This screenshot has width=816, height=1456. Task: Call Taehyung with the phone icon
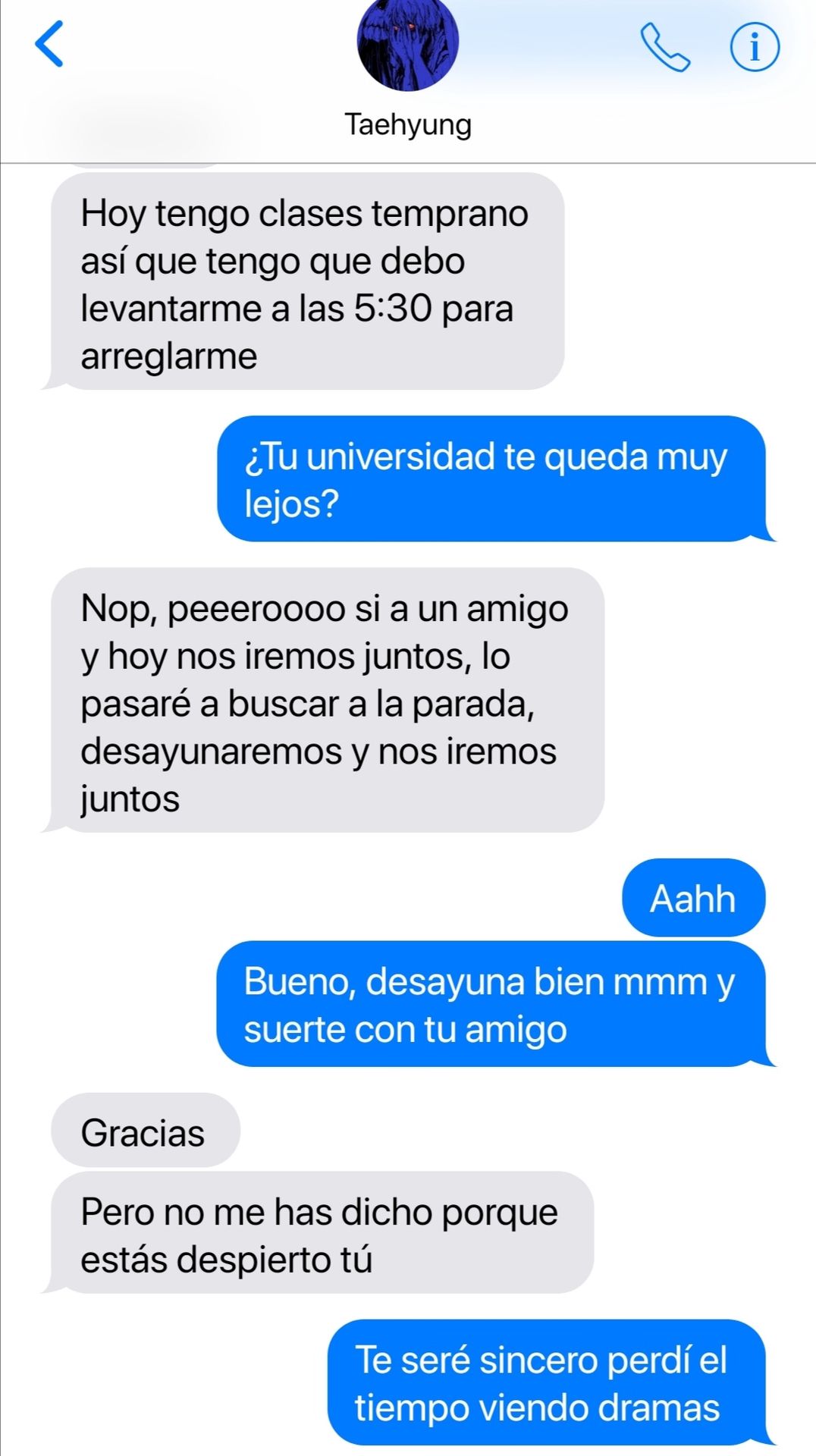[x=665, y=47]
